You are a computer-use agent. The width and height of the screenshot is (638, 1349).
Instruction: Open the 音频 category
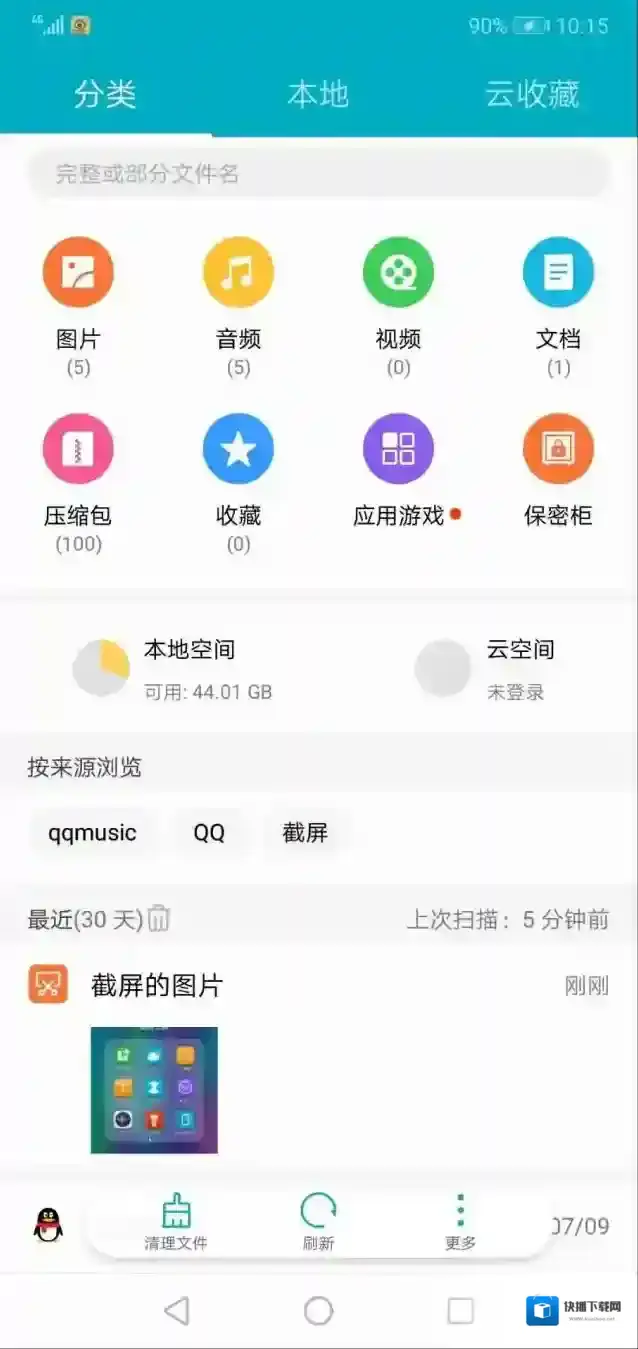coord(238,273)
